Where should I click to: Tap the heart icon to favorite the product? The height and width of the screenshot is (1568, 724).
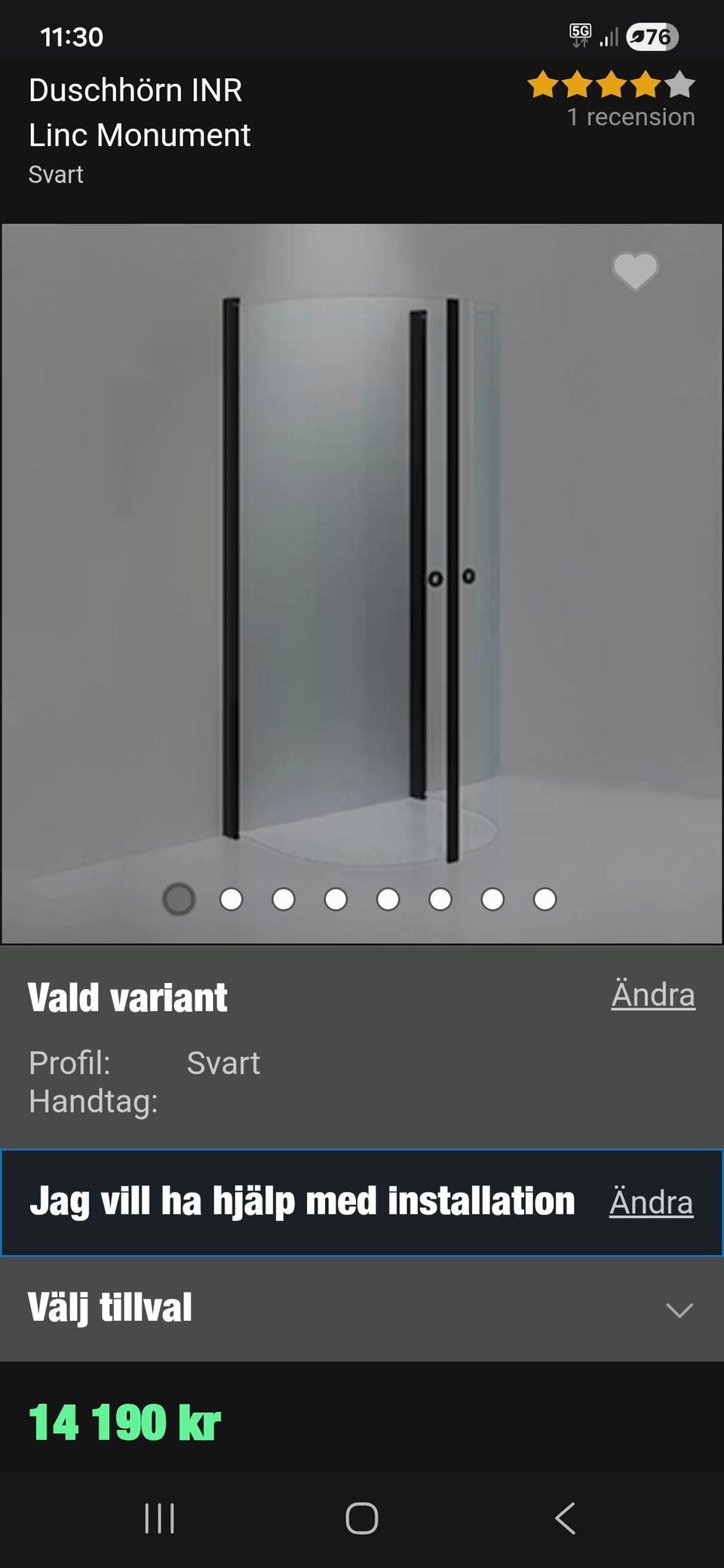tap(634, 273)
